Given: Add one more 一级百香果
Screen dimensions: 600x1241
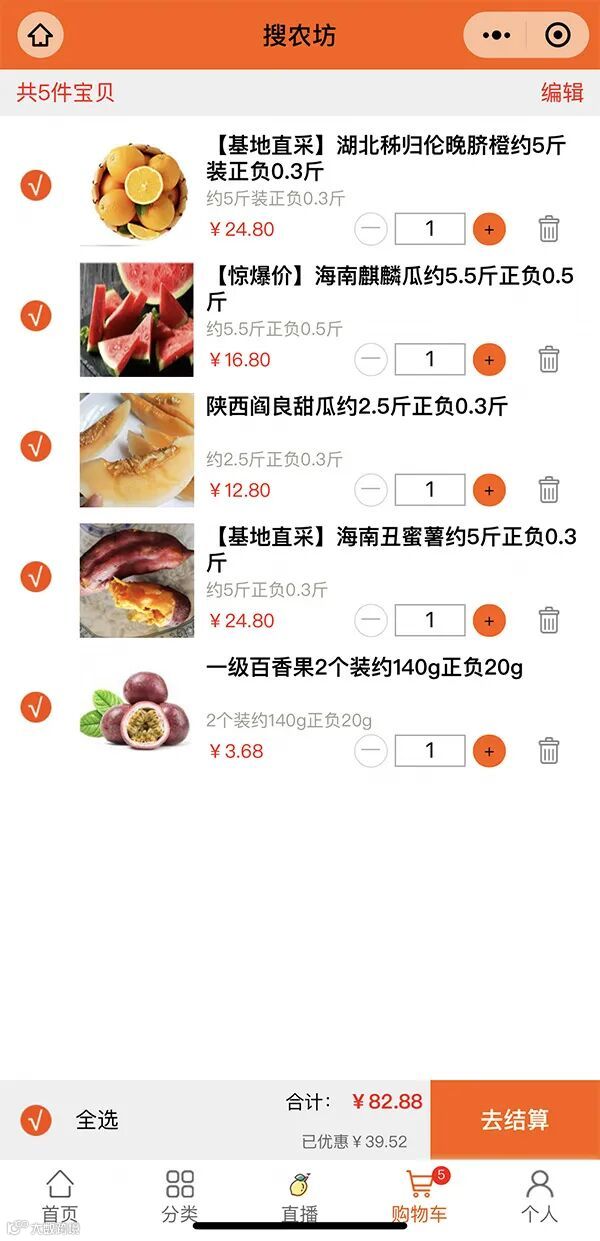Looking at the screenshot, I should pos(489,751).
